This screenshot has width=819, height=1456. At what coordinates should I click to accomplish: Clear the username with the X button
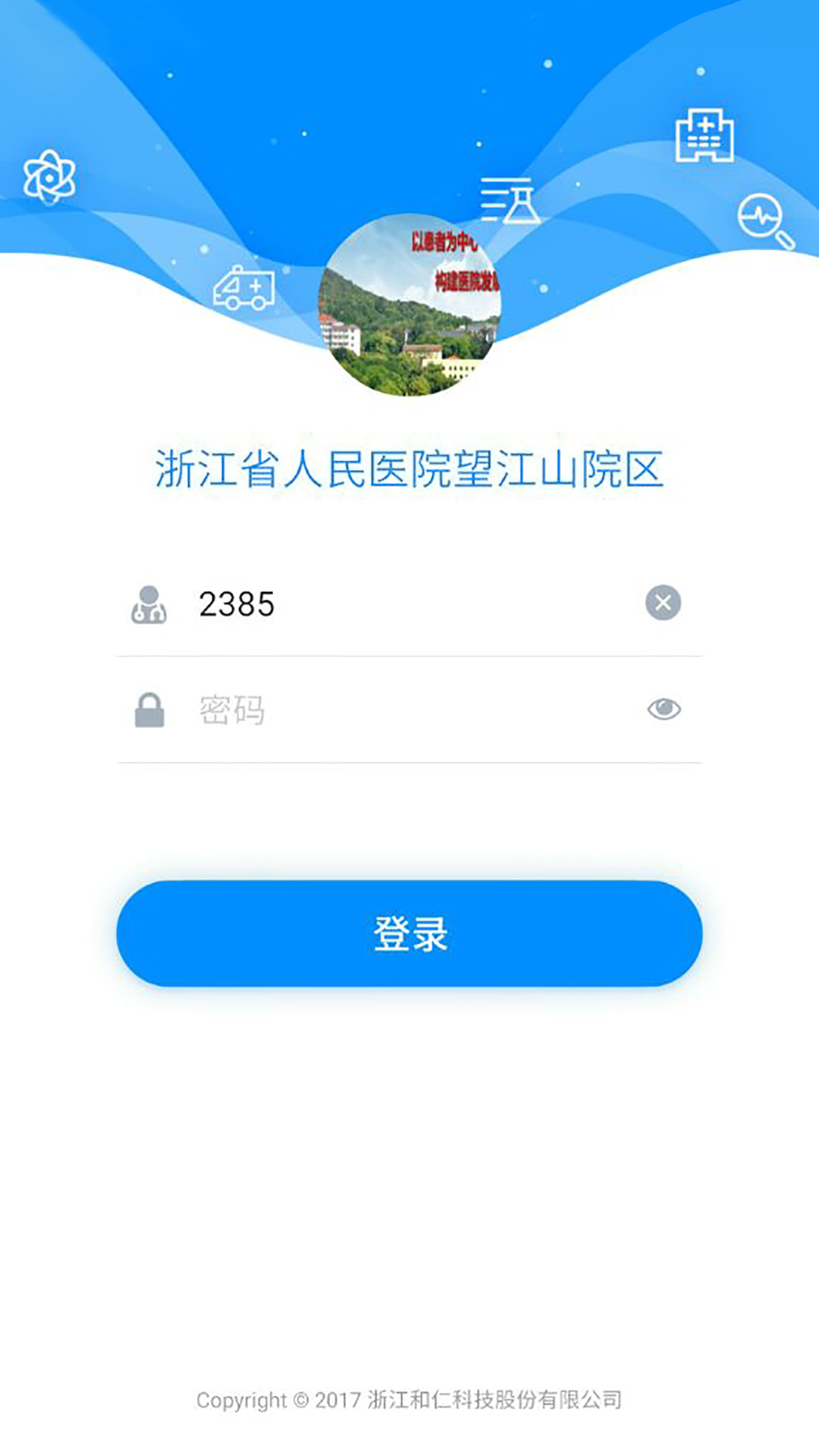(664, 603)
